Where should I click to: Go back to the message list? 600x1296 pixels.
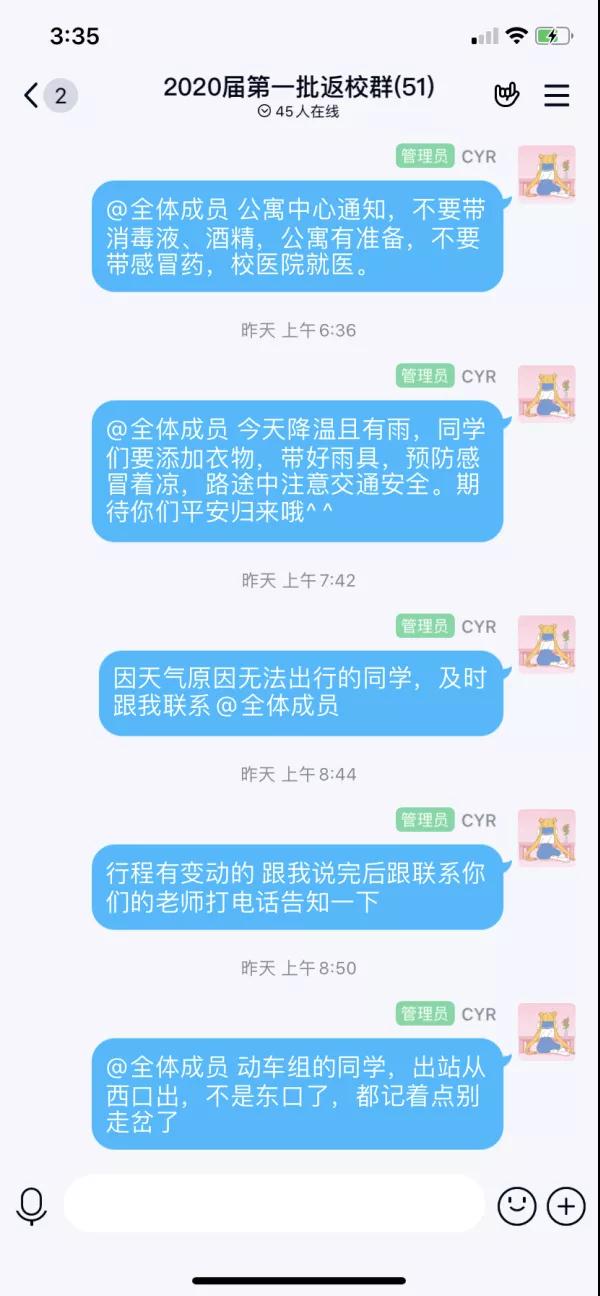click(33, 96)
